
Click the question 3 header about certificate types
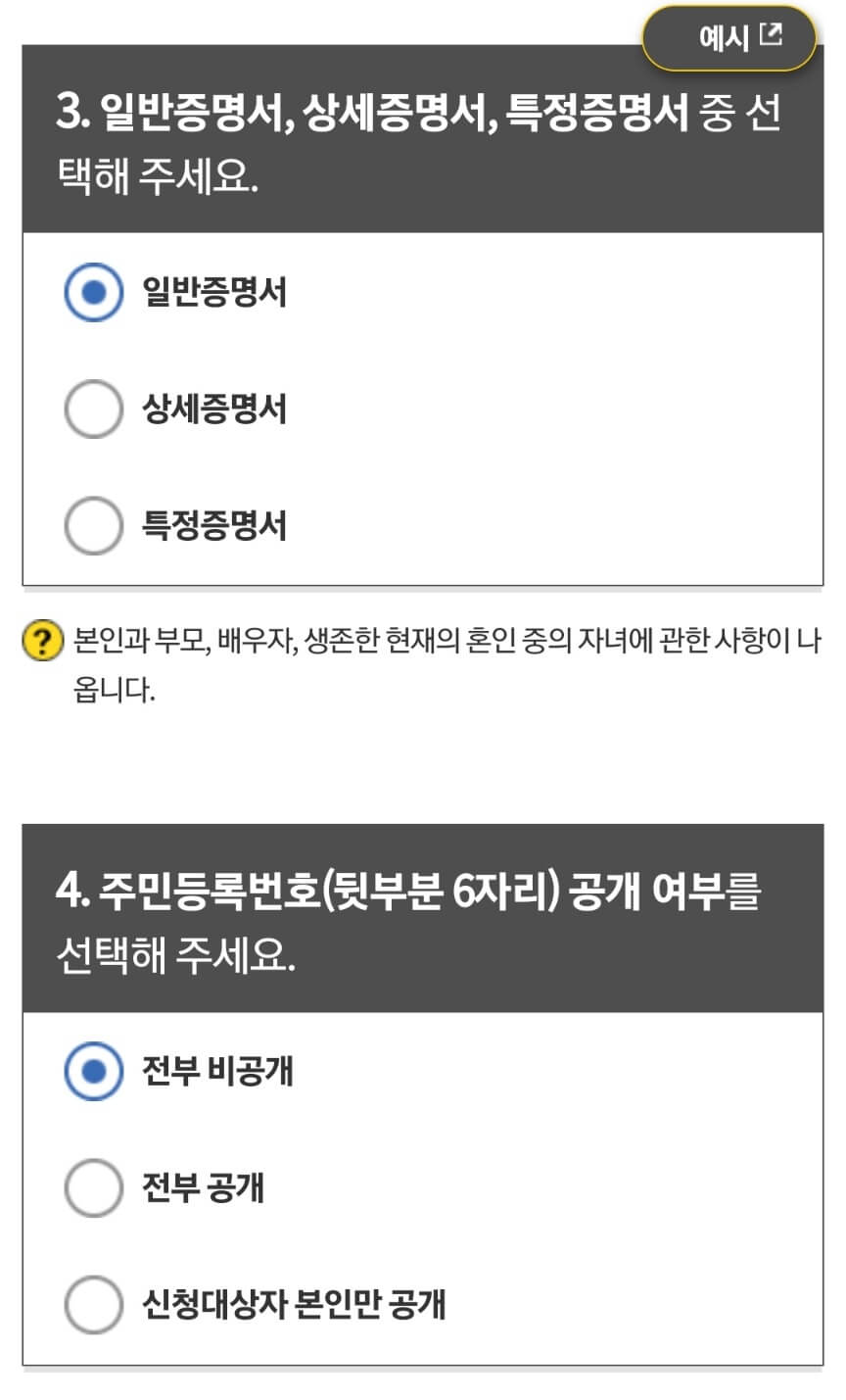421,142
